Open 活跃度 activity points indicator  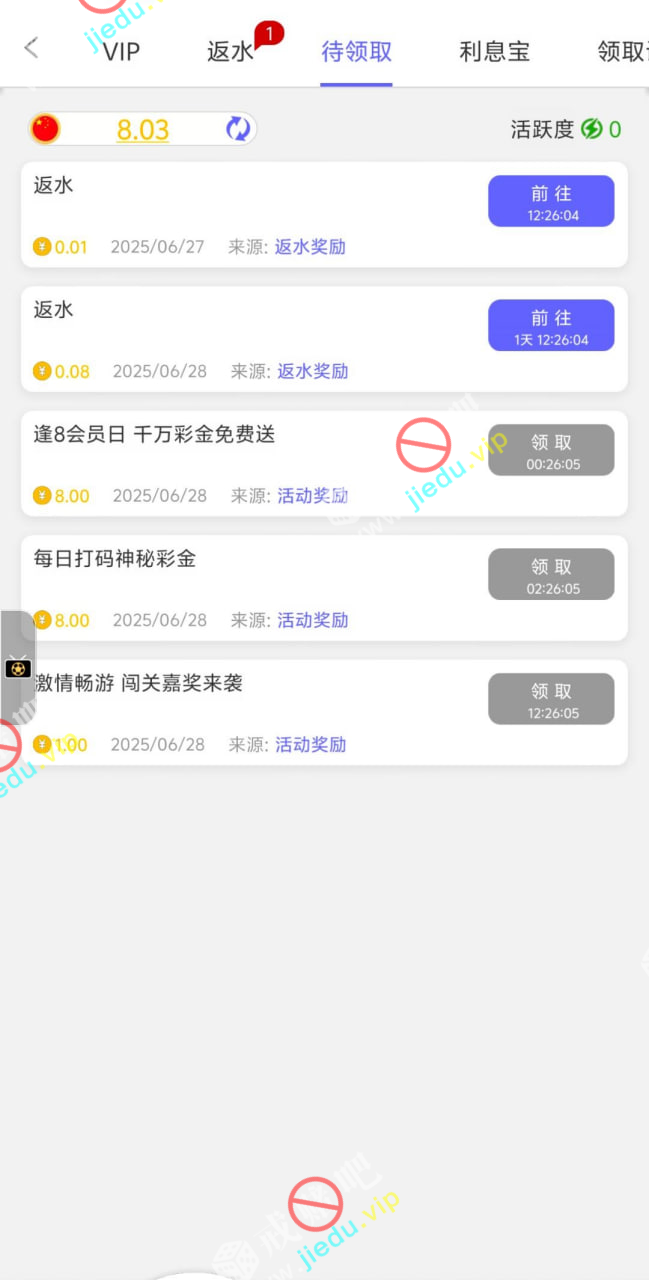(566, 129)
